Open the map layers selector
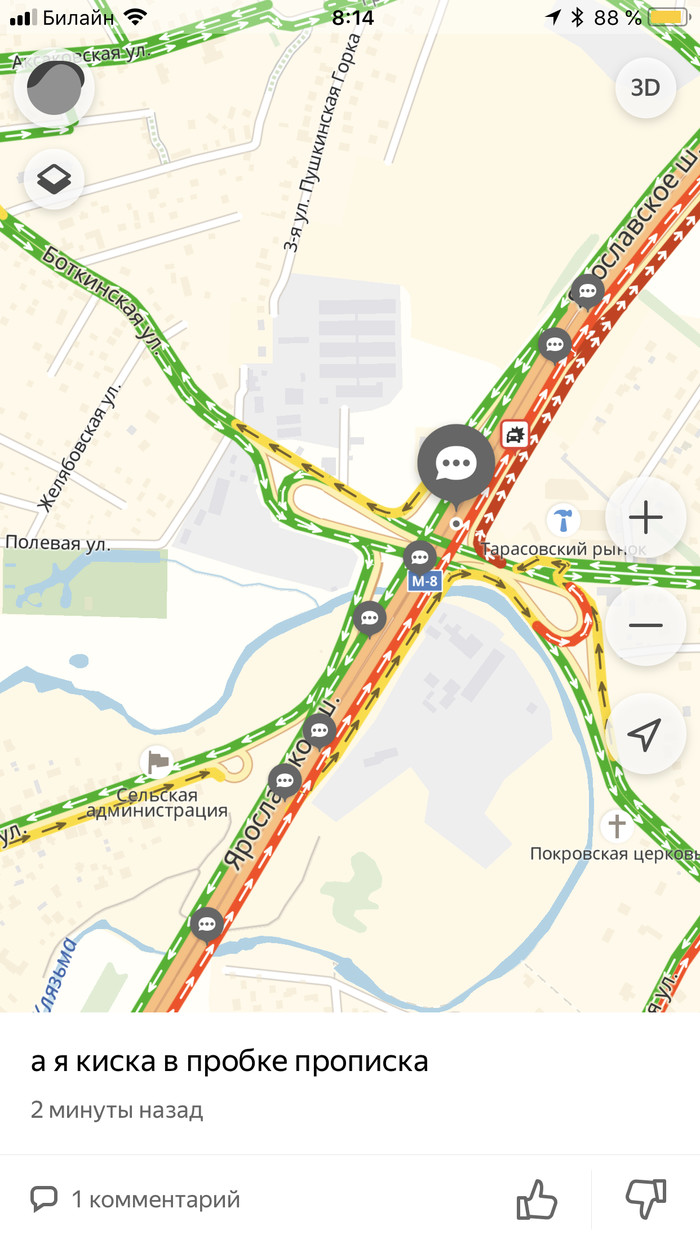The image size is (700, 1244). click(x=54, y=179)
